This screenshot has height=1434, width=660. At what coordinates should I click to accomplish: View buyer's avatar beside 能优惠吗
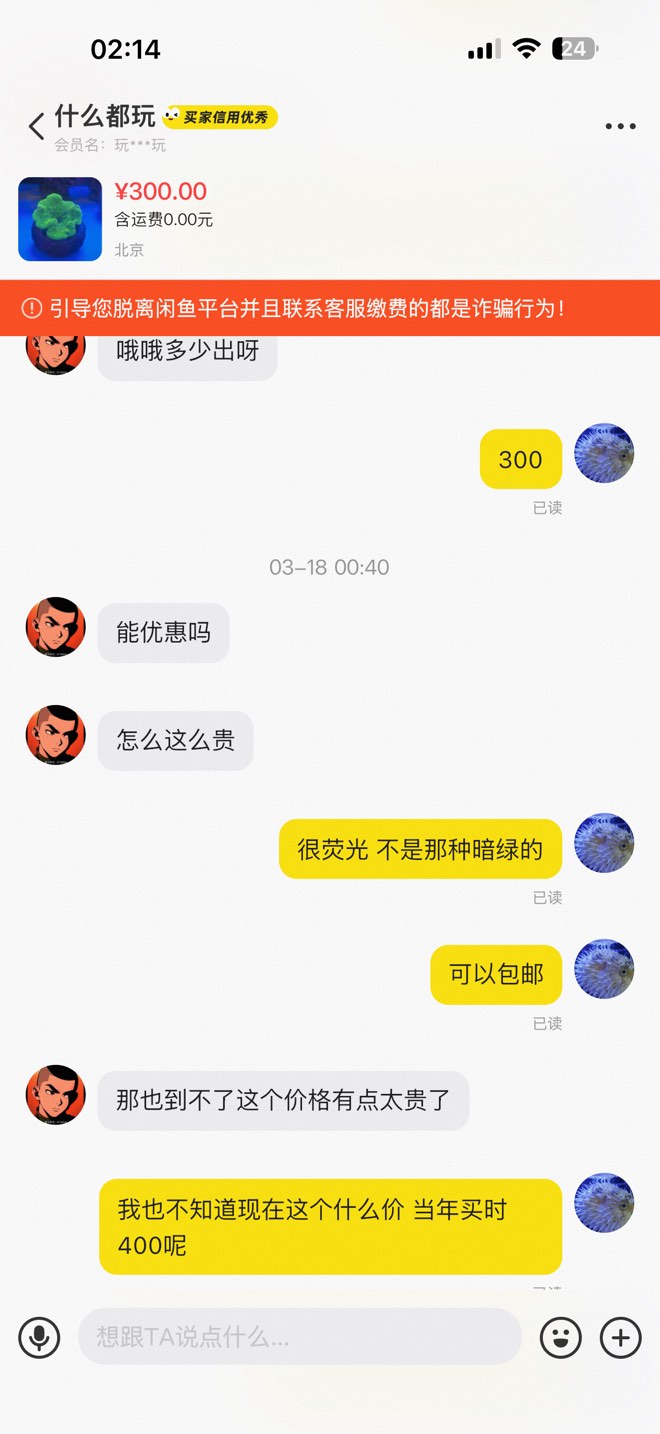point(54,627)
